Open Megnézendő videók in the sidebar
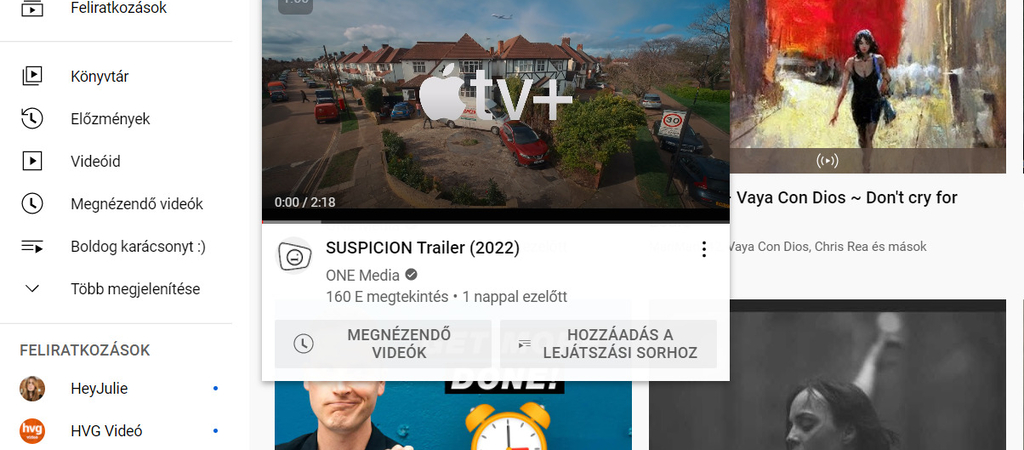1024x450 pixels. (136, 204)
